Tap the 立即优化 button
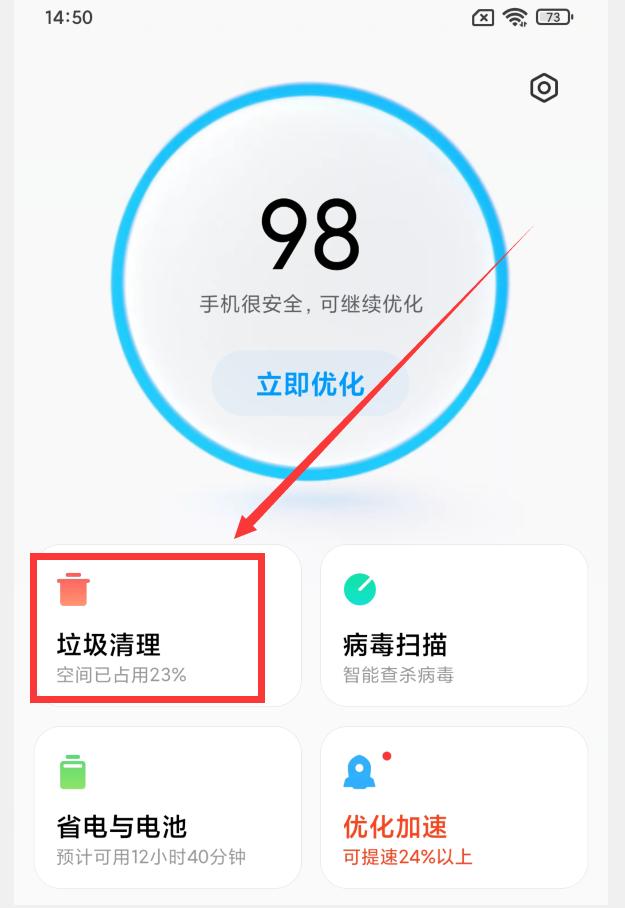 point(310,383)
